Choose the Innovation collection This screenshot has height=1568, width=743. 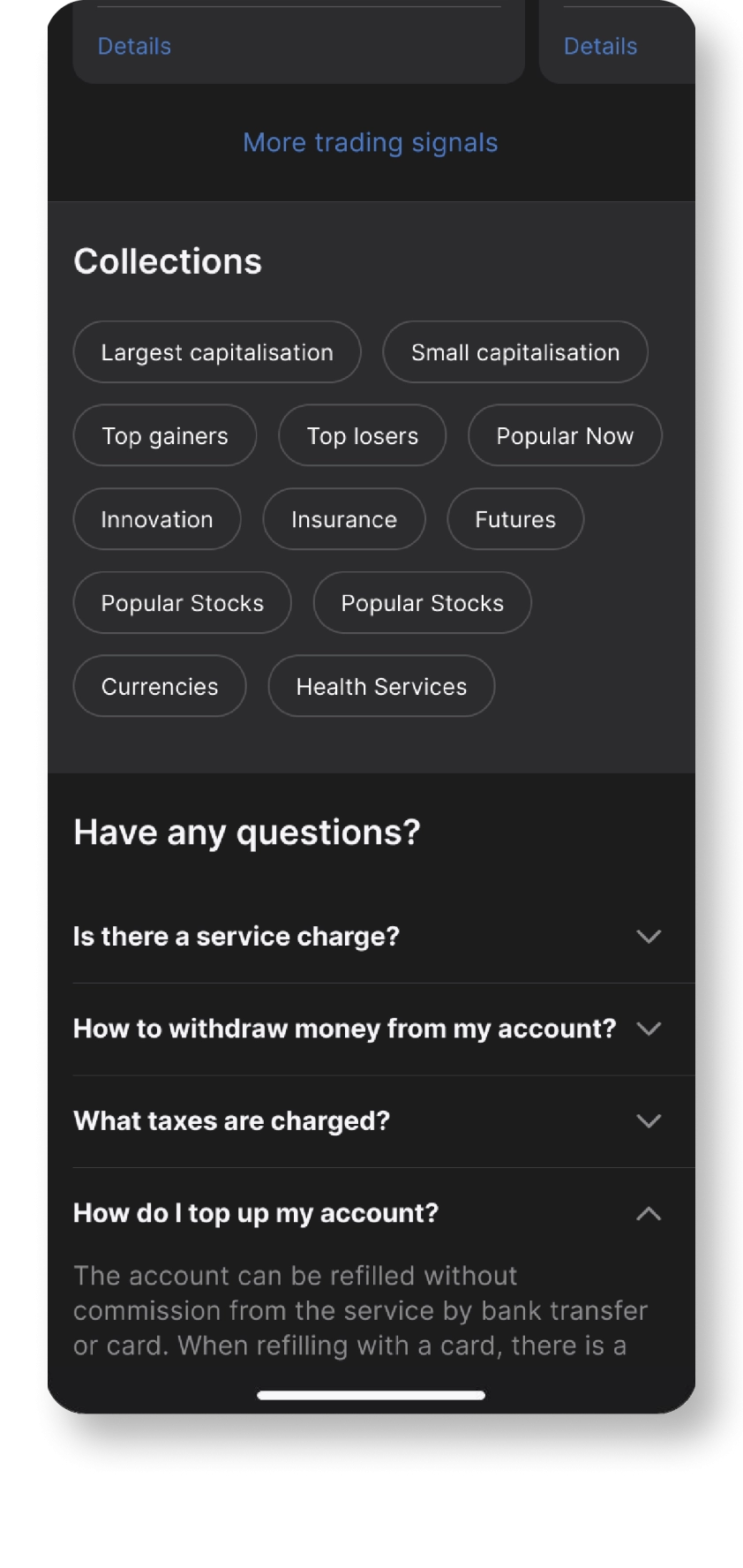(x=157, y=519)
